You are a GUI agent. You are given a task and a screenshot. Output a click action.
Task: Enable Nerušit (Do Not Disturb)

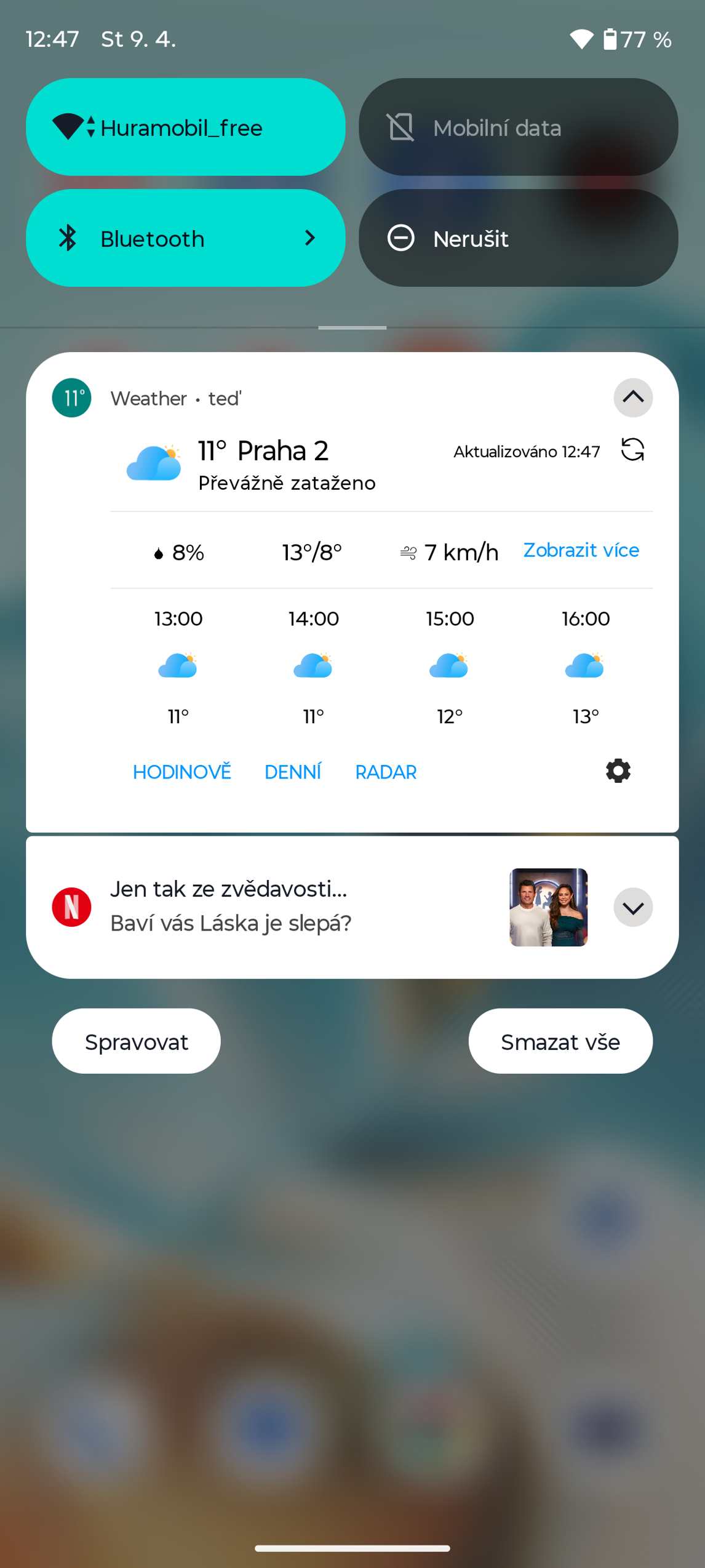point(518,238)
